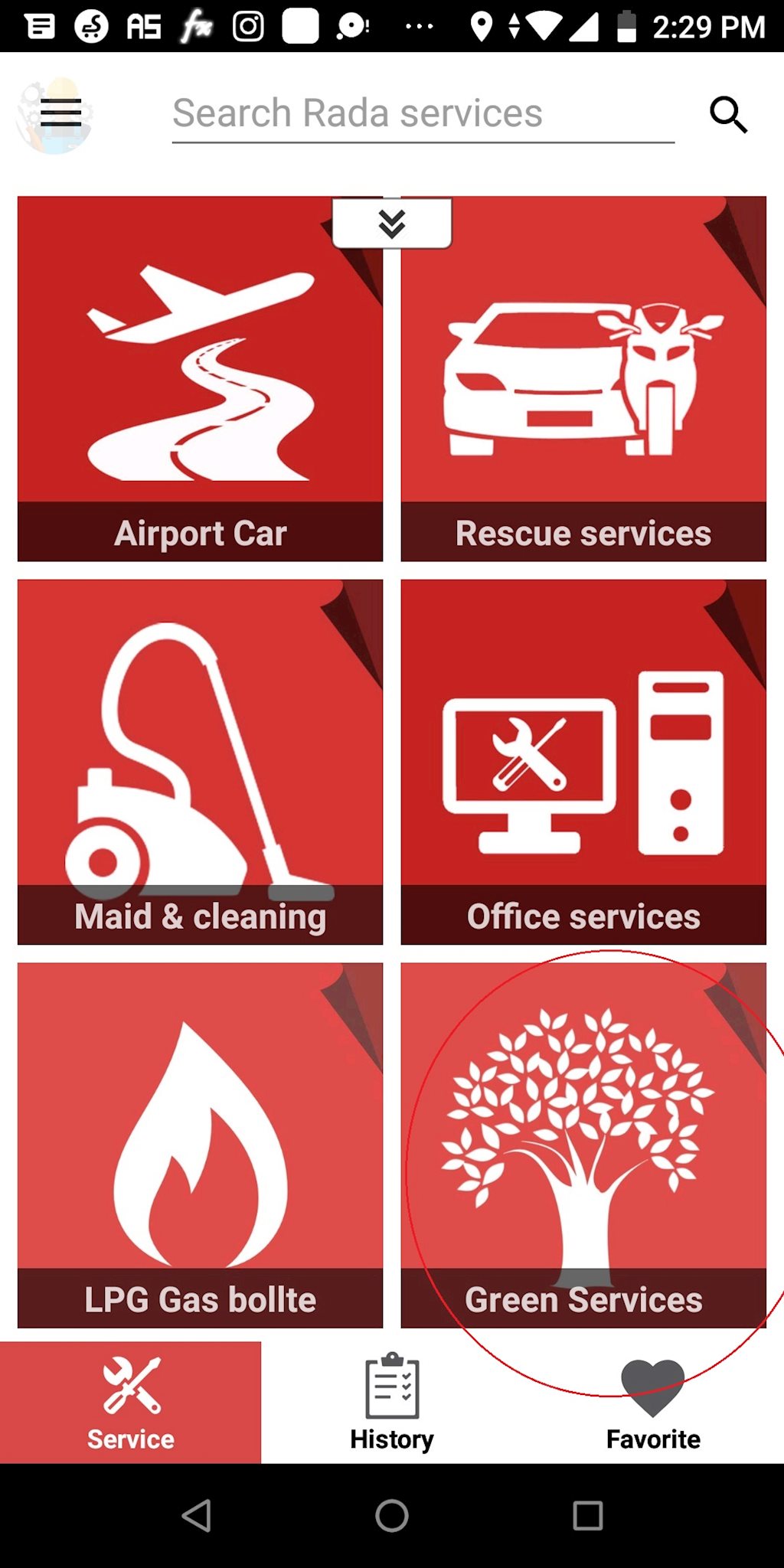Open the Airport Car service
Screen dimensions: 784x1568
coord(200,379)
